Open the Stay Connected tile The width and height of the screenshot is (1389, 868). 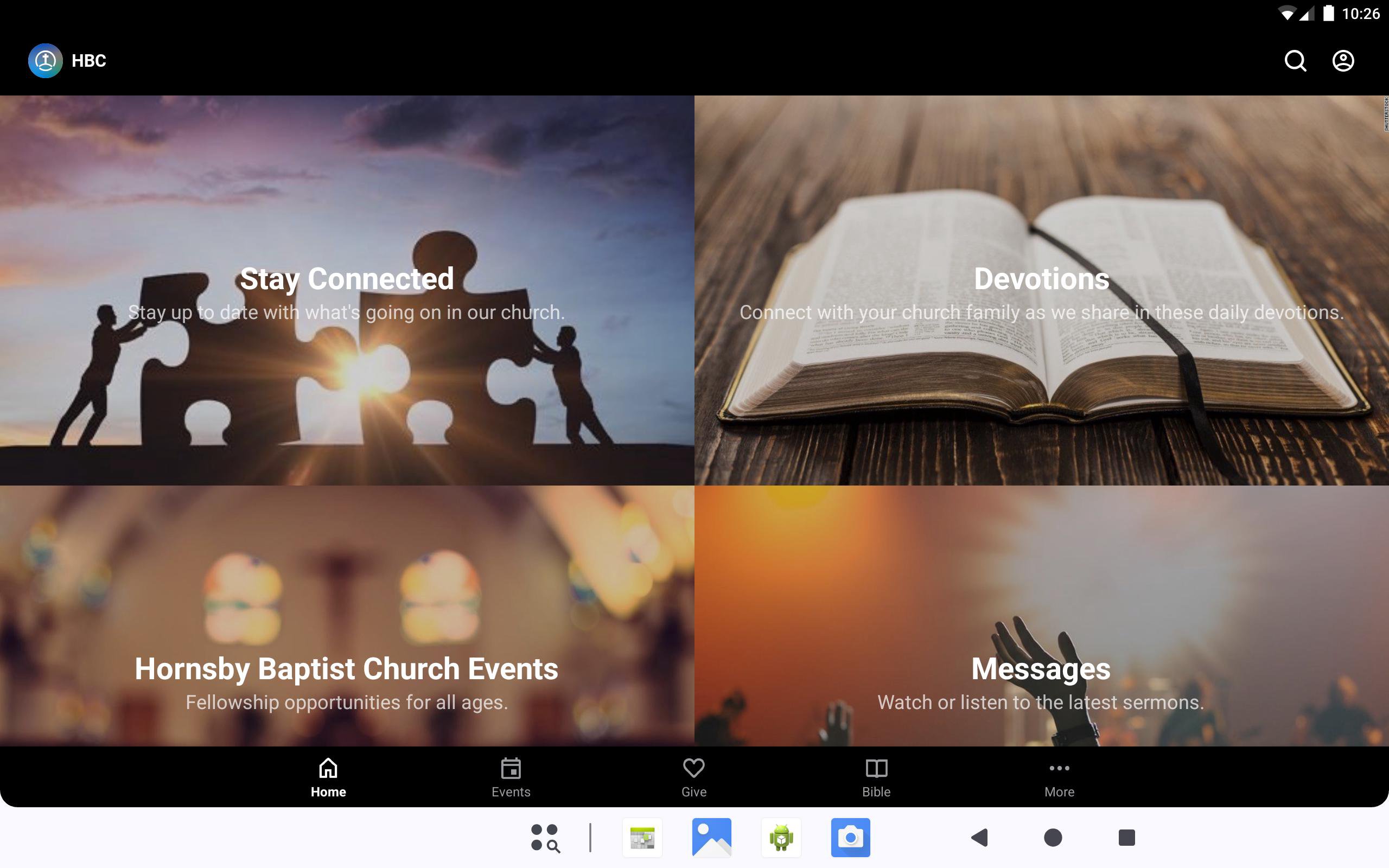point(347,290)
